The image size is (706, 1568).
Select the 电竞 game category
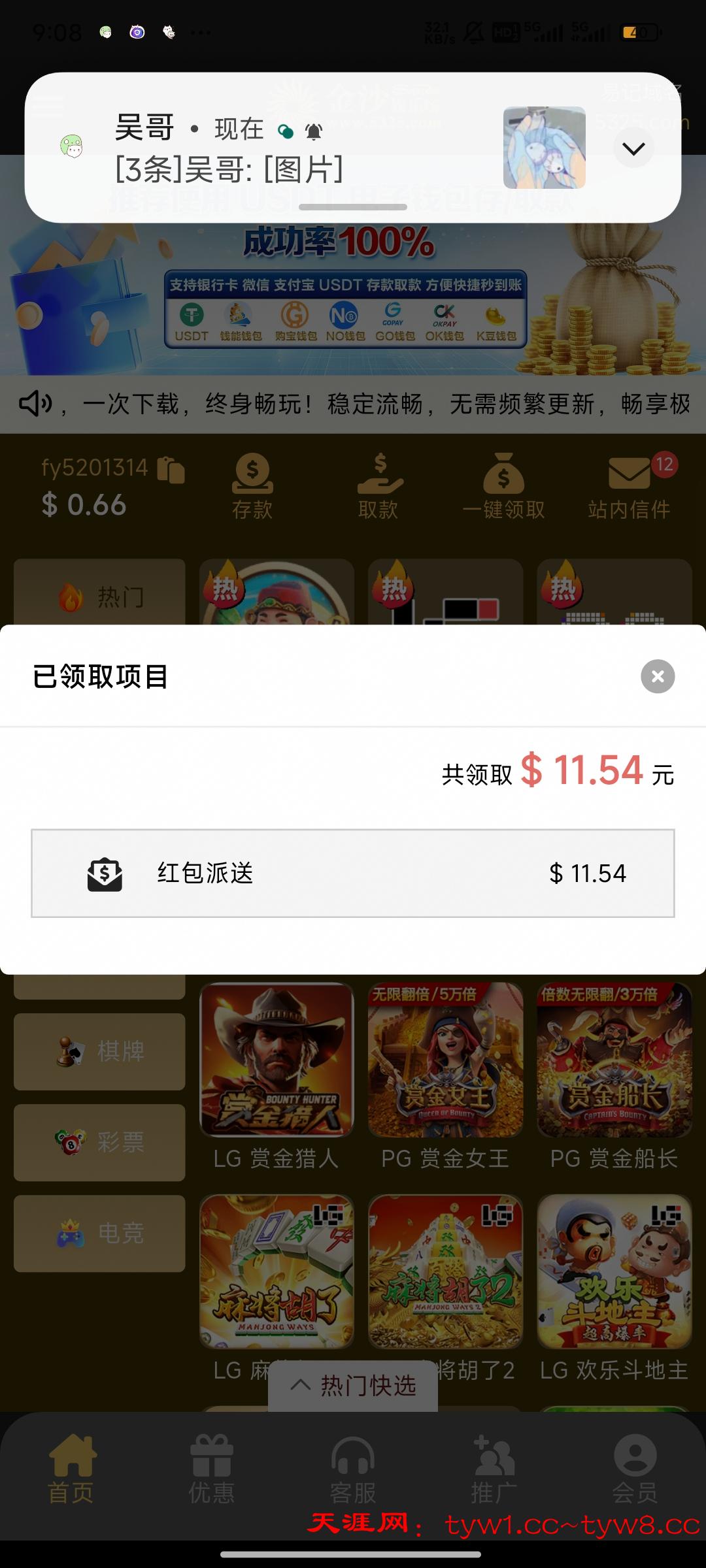click(99, 1233)
